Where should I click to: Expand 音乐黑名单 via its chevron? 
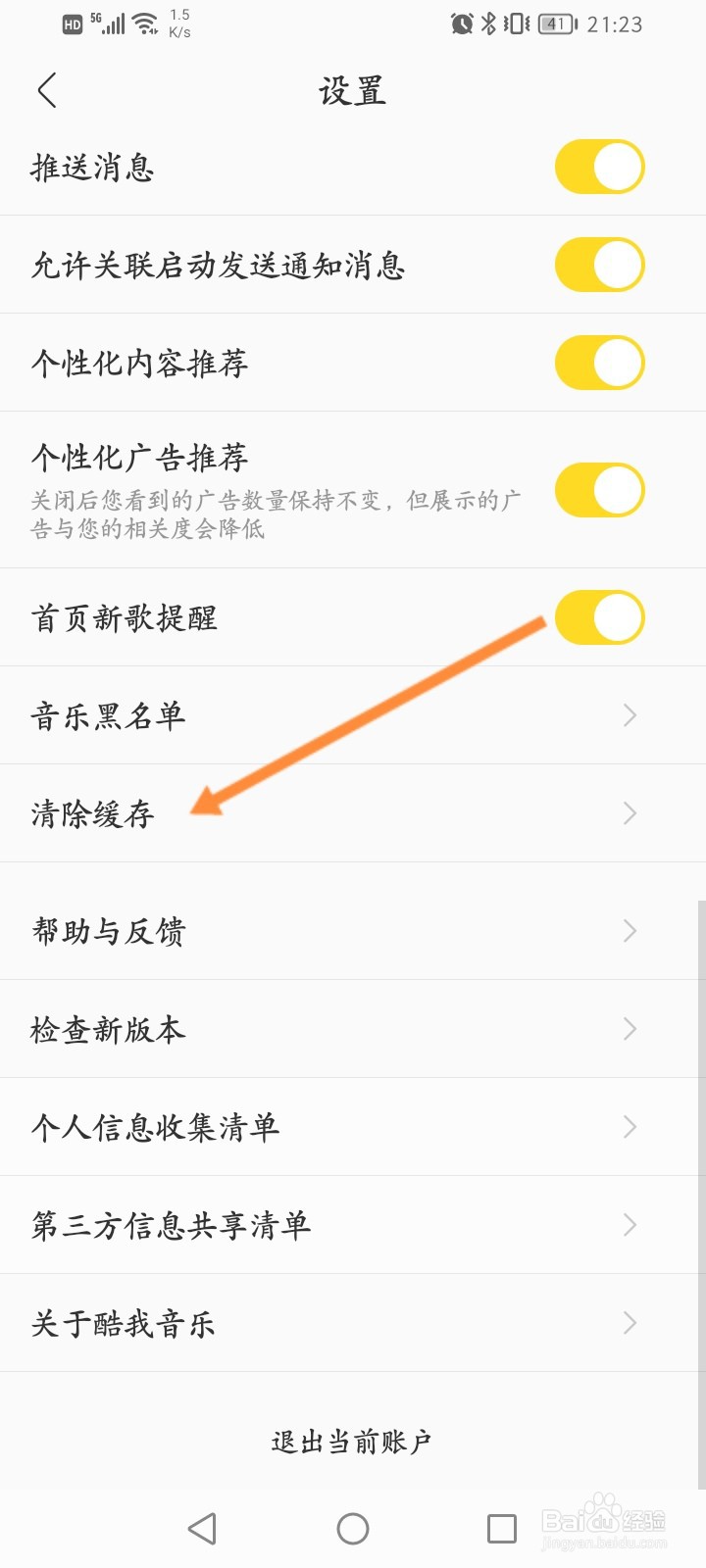[630, 715]
